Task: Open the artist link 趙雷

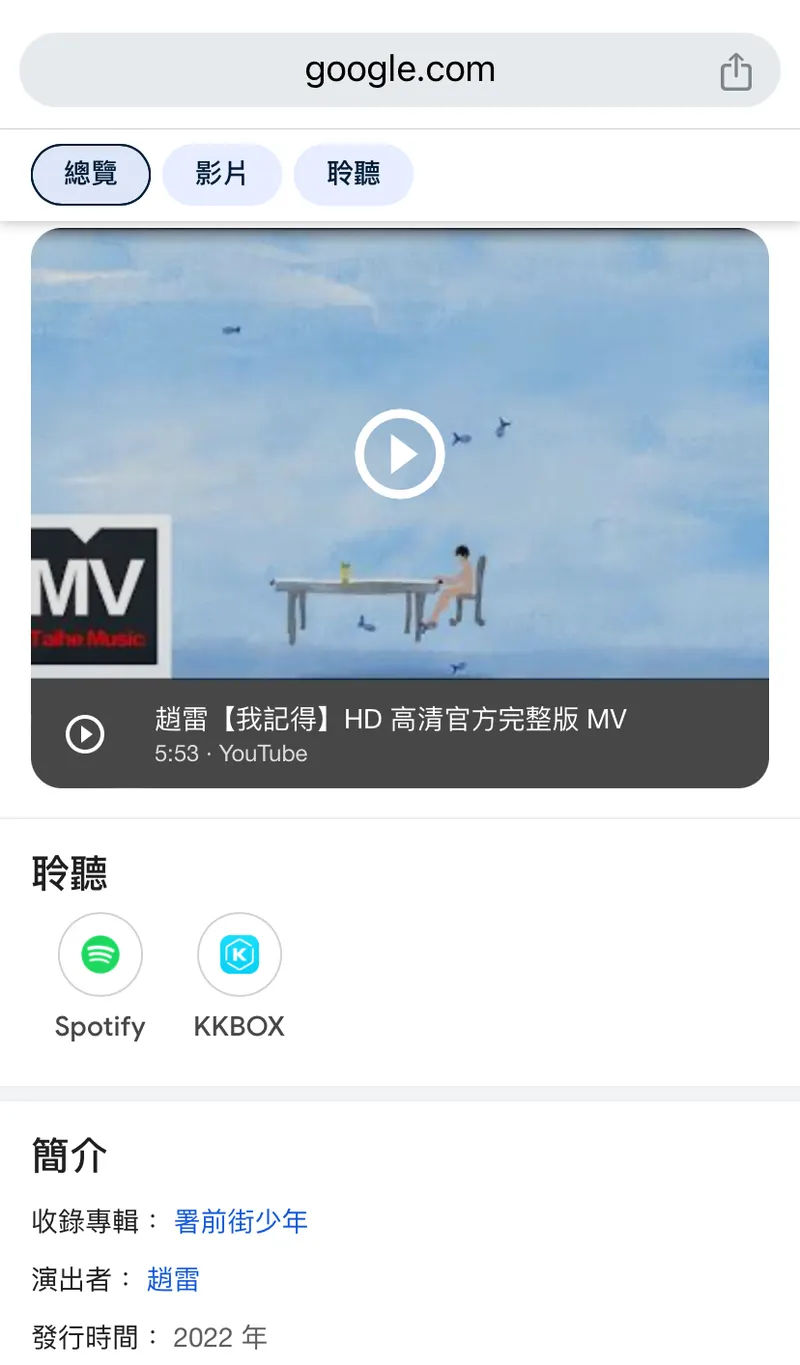Action: (173, 1279)
